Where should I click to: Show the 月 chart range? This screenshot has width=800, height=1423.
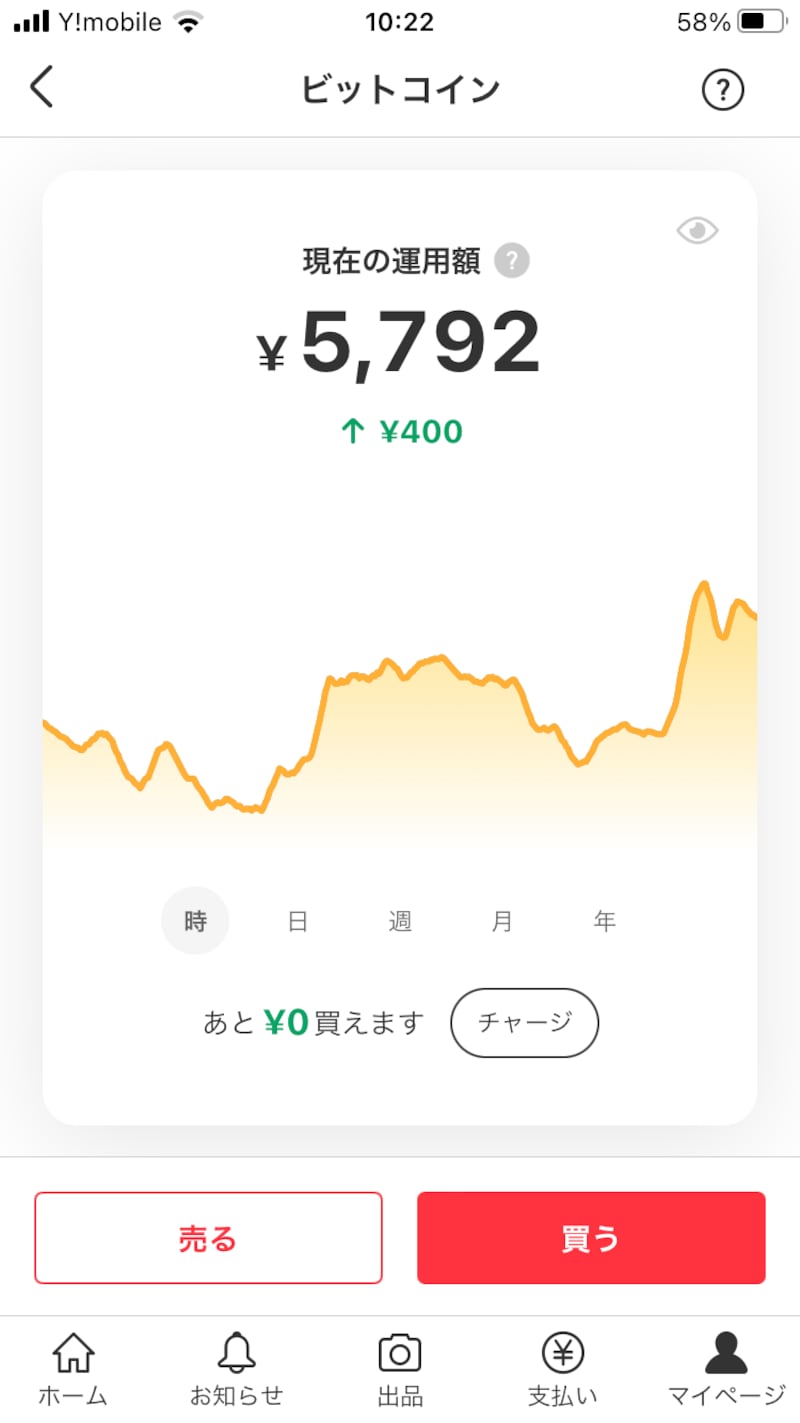click(x=502, y=921)
